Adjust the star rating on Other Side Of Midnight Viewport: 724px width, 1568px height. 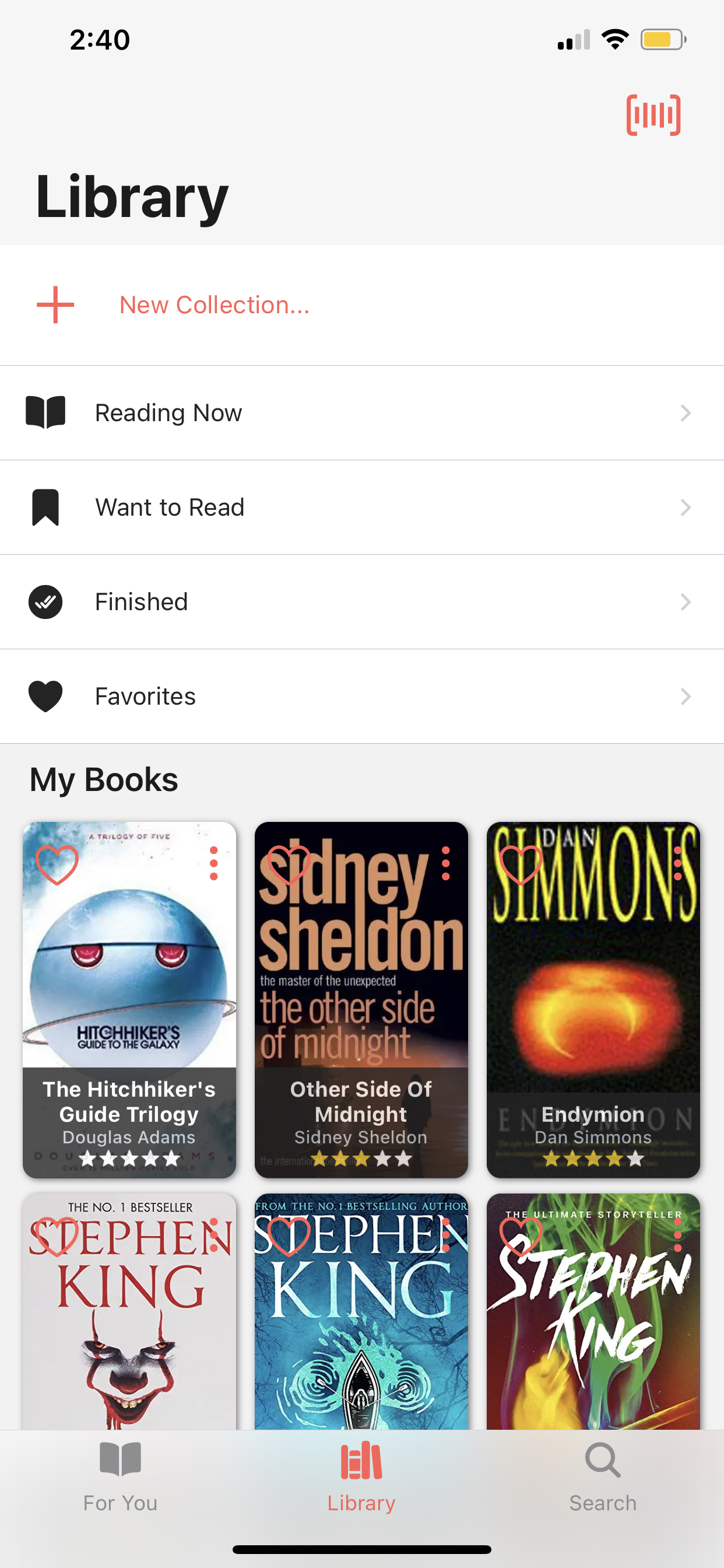click(x=361, y=1158)
